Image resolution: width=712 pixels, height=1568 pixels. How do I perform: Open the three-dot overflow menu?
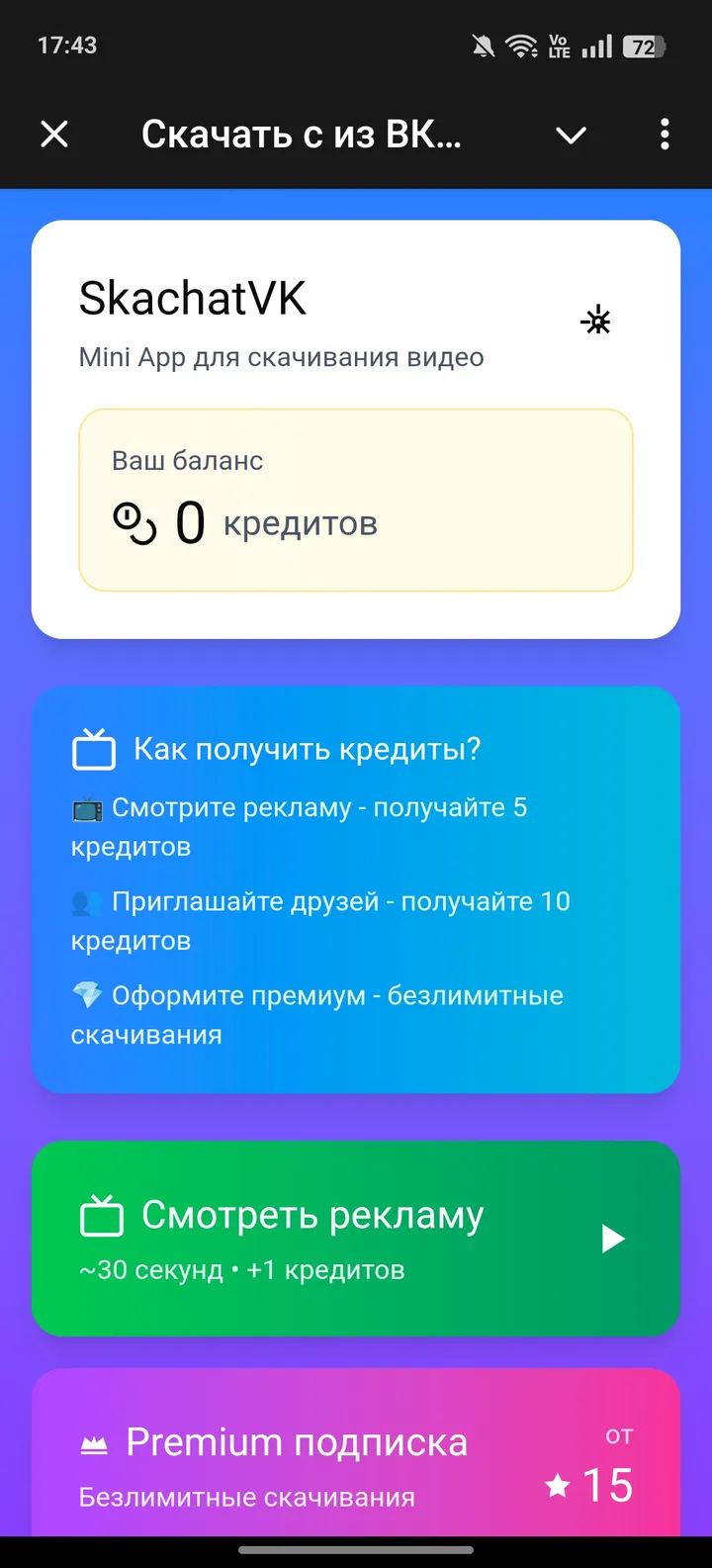[x=664, y=135]
